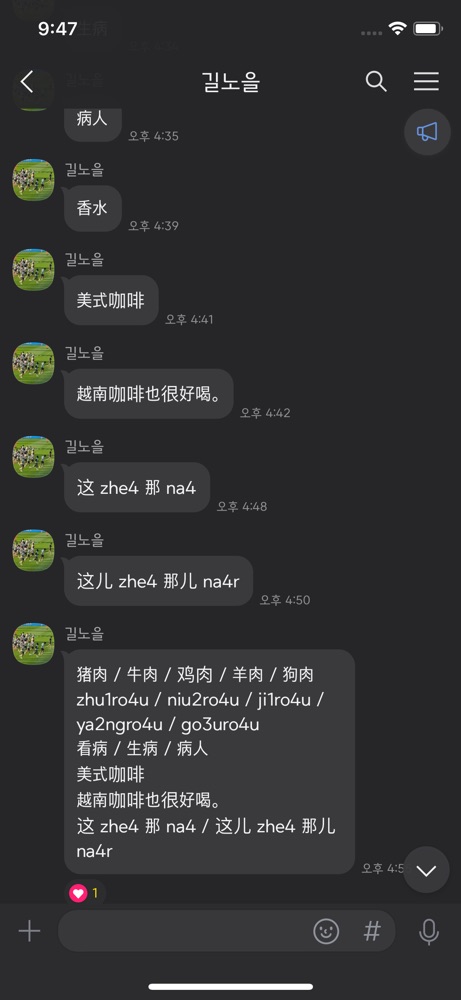The image size is (461, 1000).
Task: Record a voice message with microphone
Action: point(428,932)
